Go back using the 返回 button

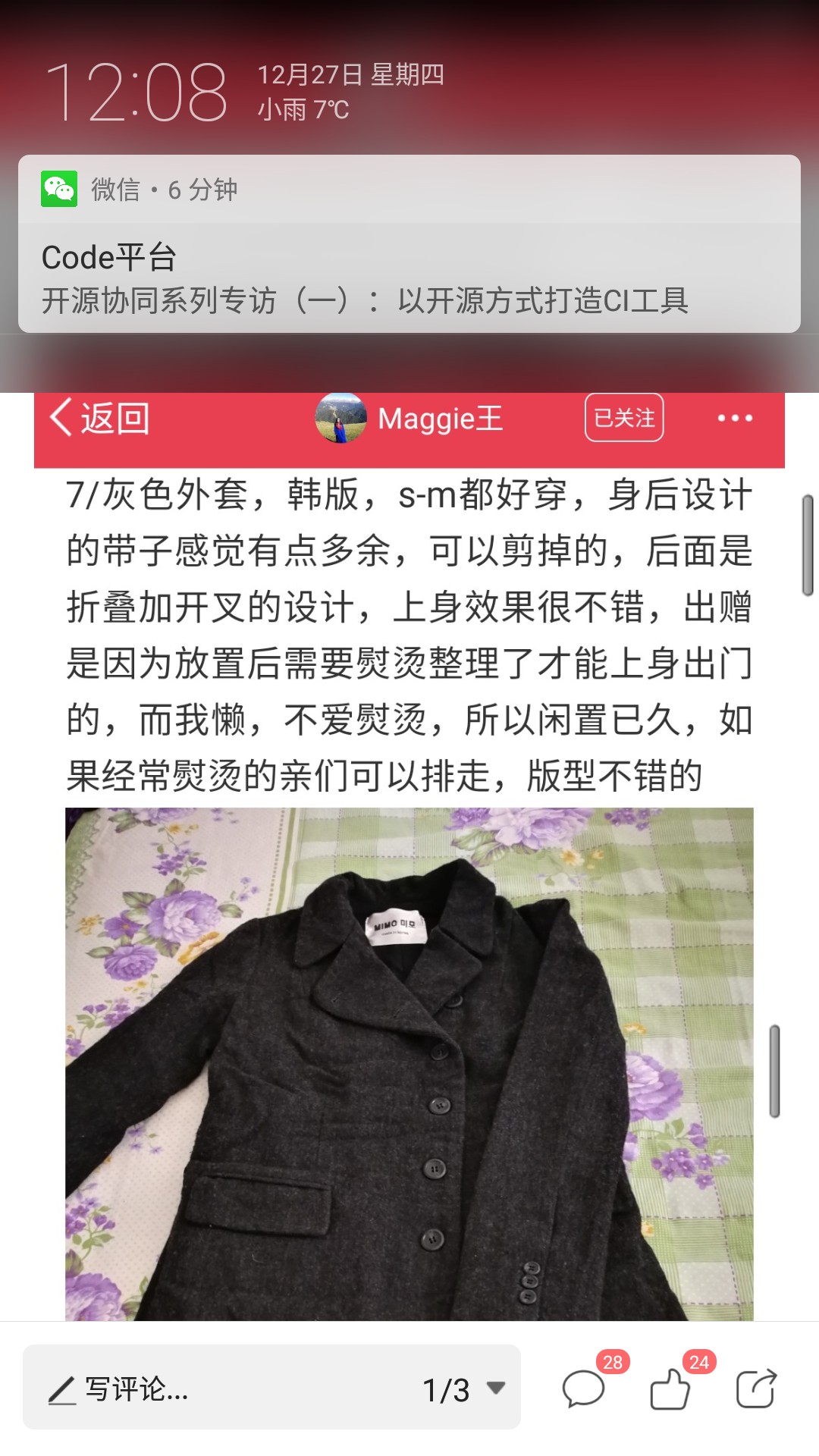99,418
